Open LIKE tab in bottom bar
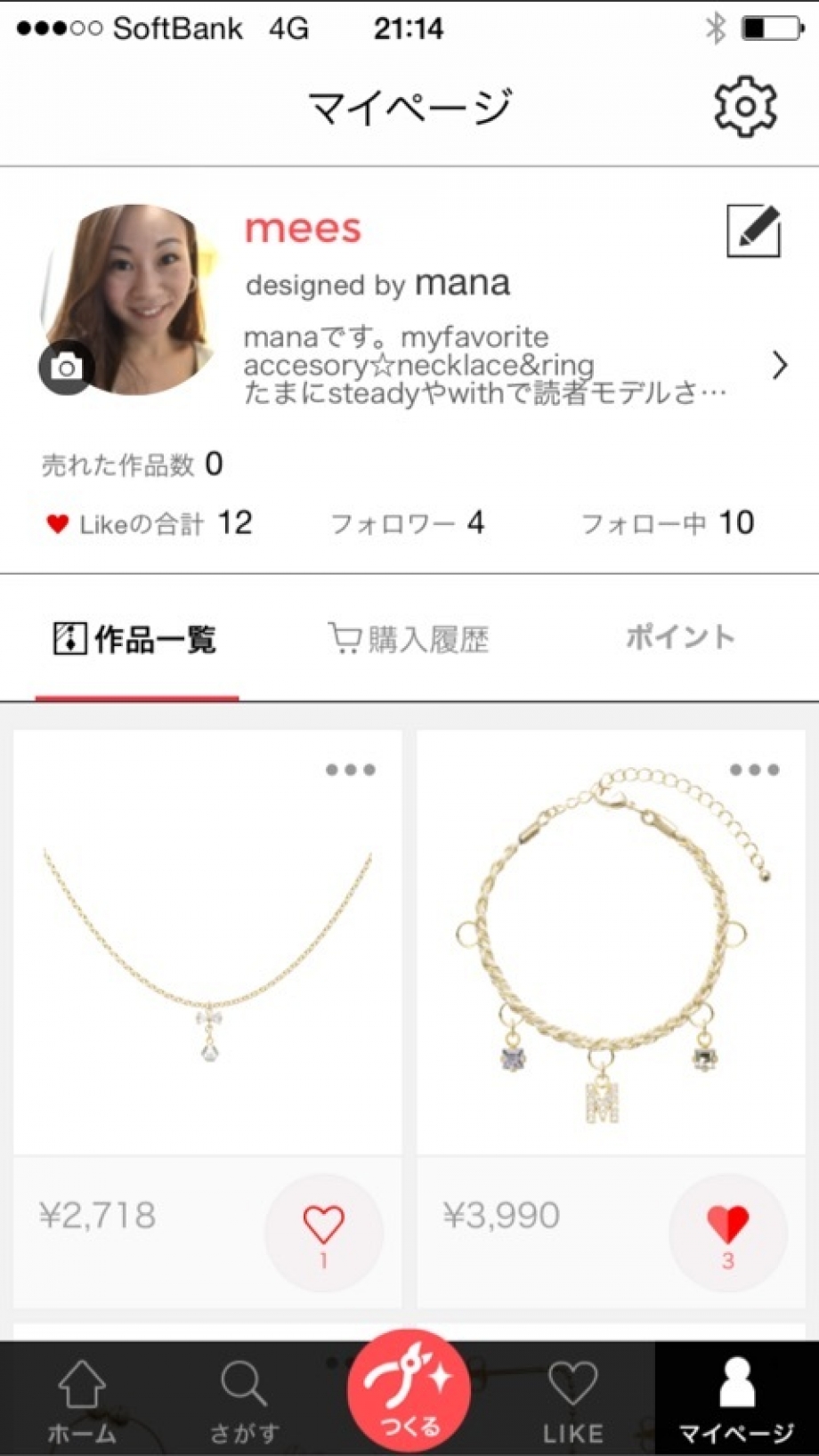This screenshot has width=819, height=1456. point(572,1400)
